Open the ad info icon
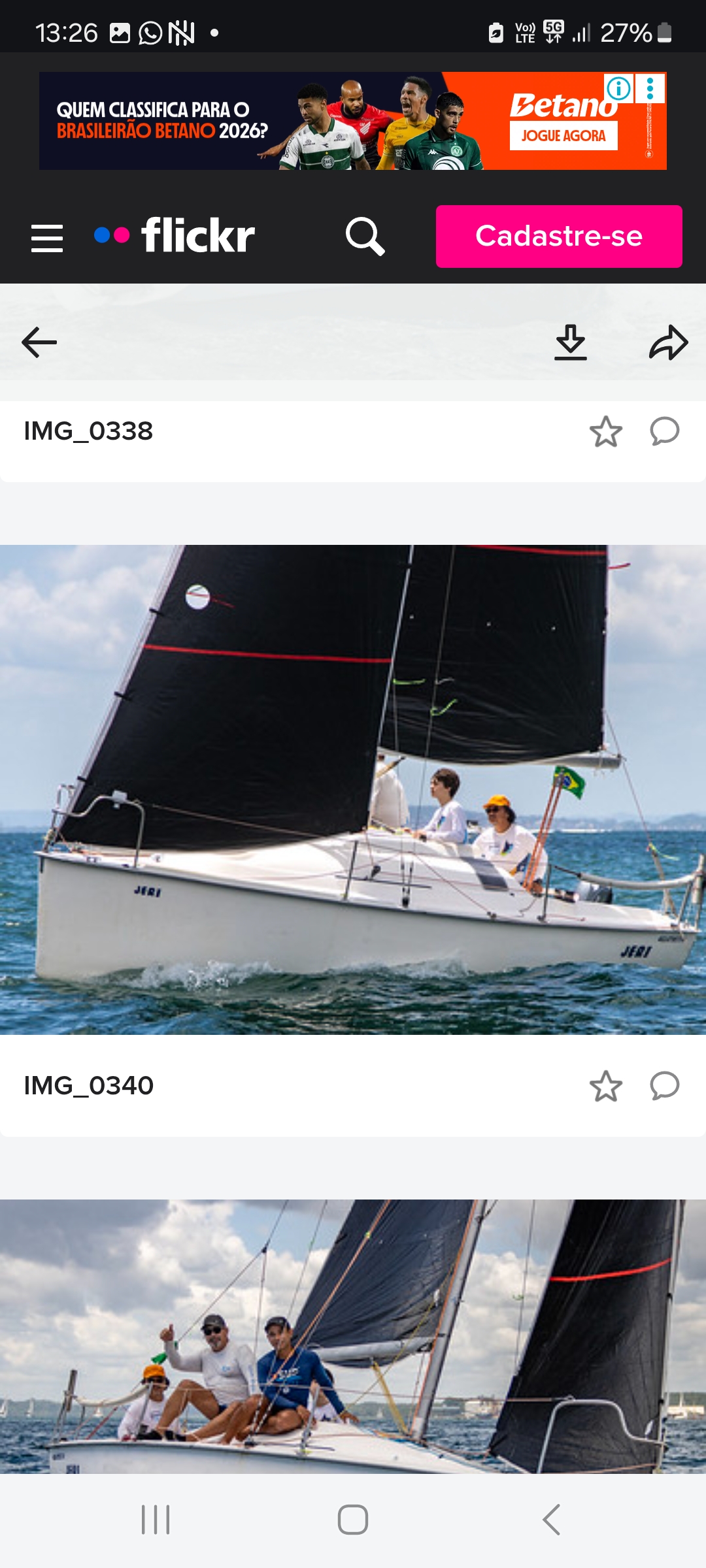The width and height of the screenshot is (706, 1568). tap(618, 88)
